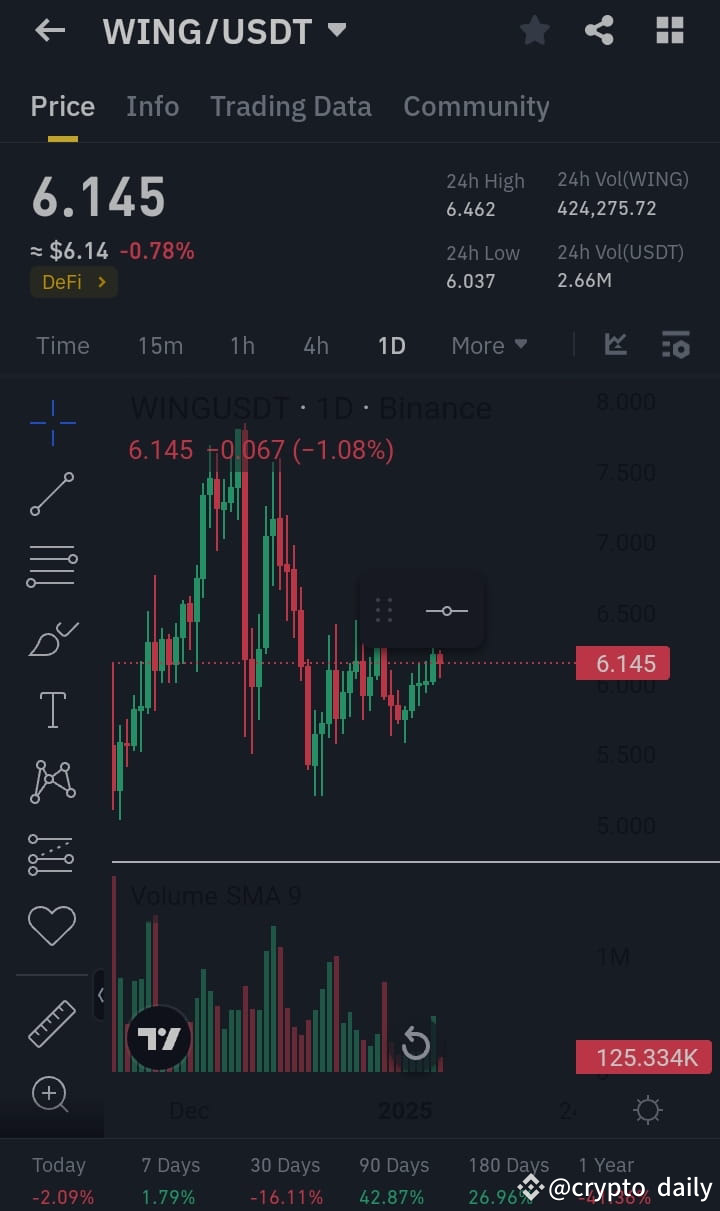Refresh the chart with the reload icon
The width and height of the screenshot is (720, 1211).
point(416,1044)
